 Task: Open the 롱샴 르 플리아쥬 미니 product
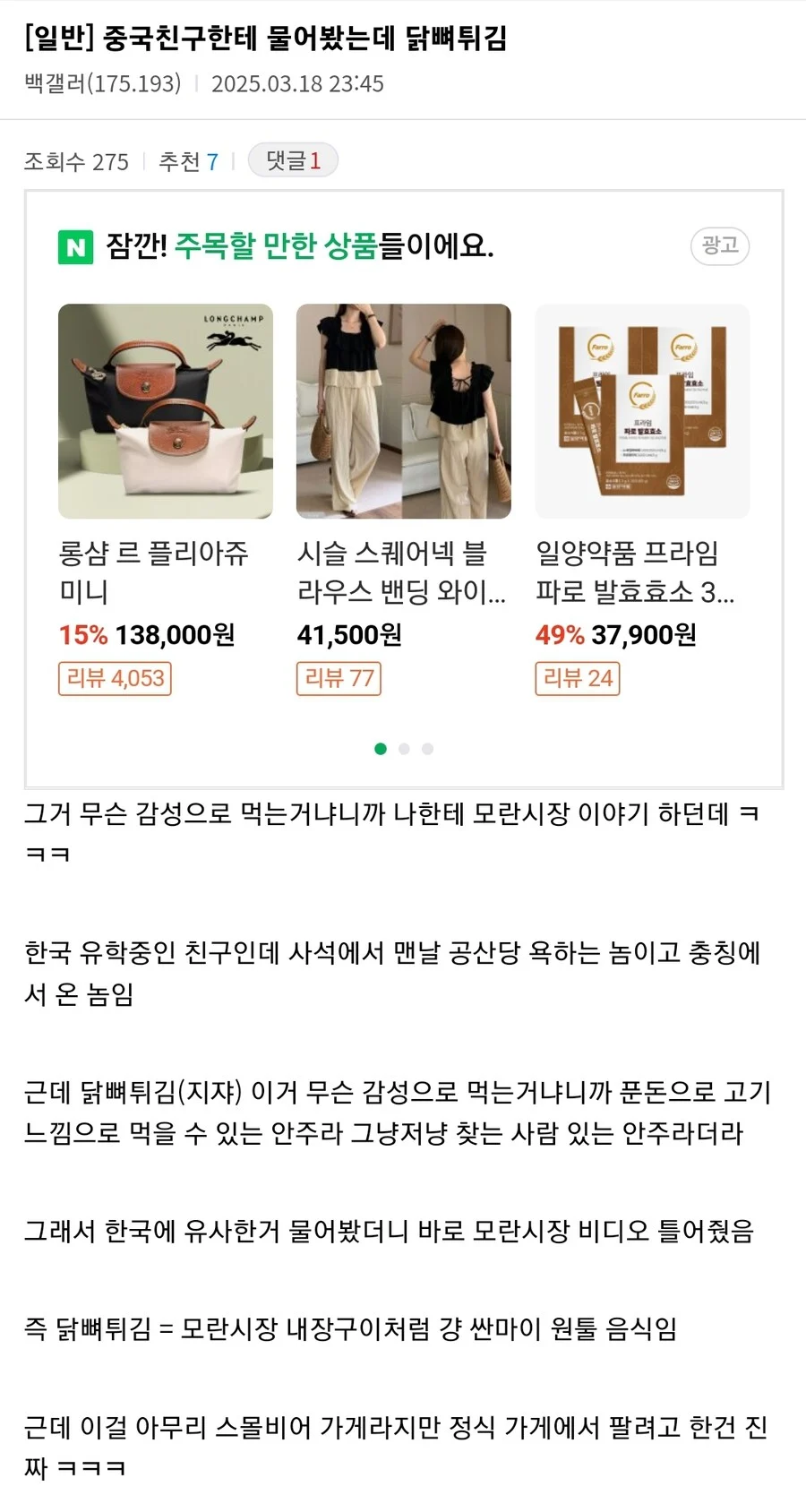pos(166,411)
